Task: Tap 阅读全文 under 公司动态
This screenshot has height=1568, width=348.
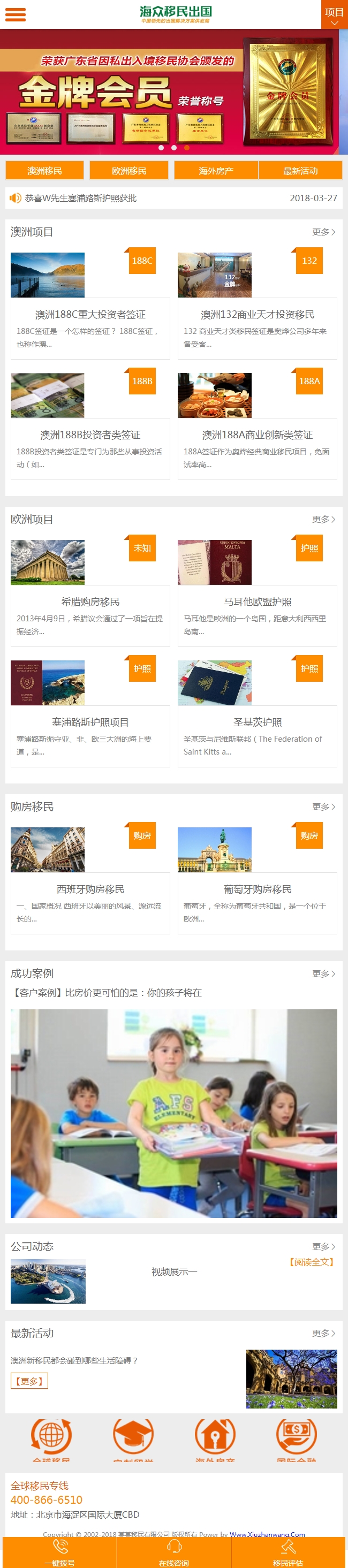Action: [311, 1262]
